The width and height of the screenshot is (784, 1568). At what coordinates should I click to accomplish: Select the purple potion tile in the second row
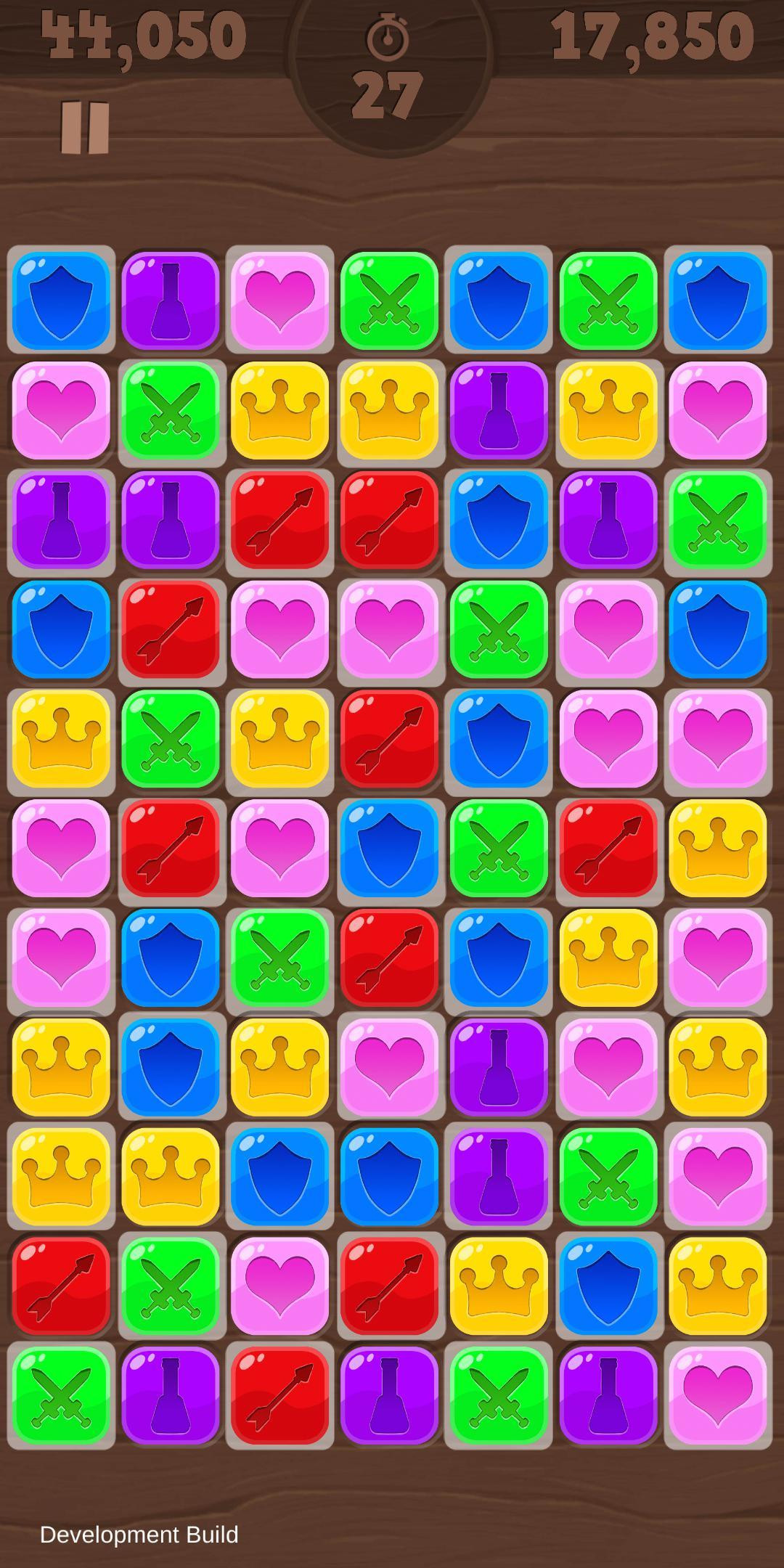point(499,410)
